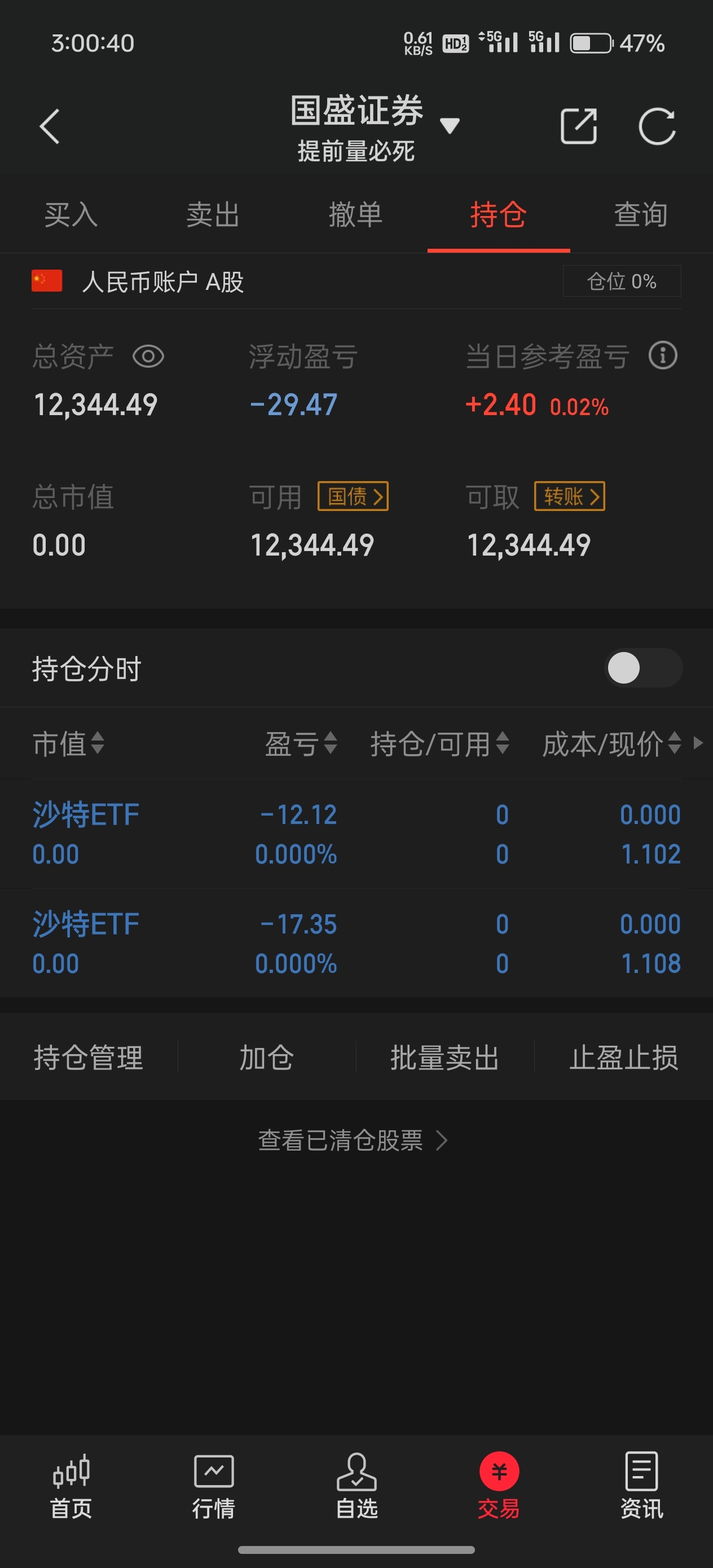
Task: Refresh the holdings data
Action: [x=657, y=126]
